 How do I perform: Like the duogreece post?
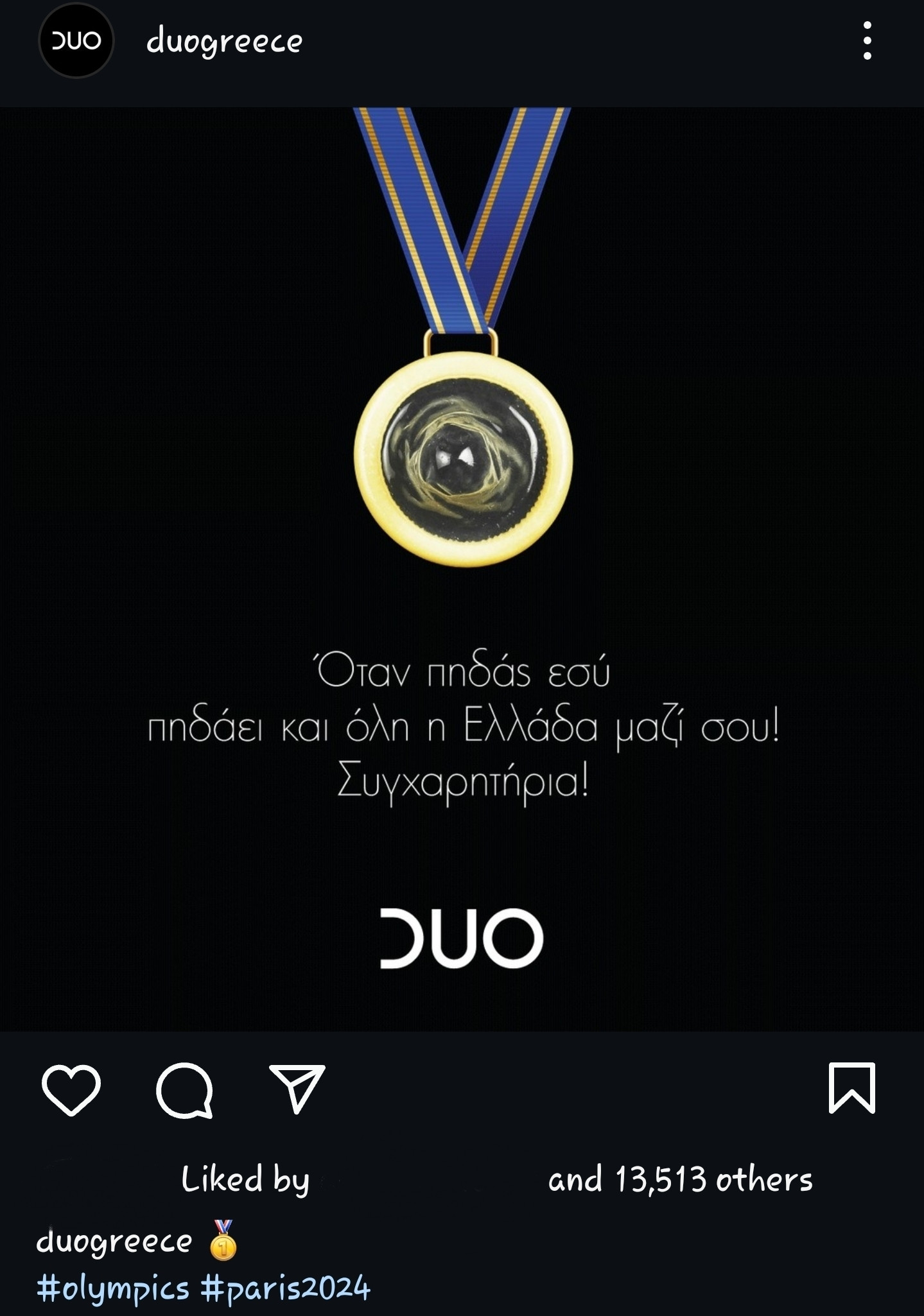coord(71,1090)
